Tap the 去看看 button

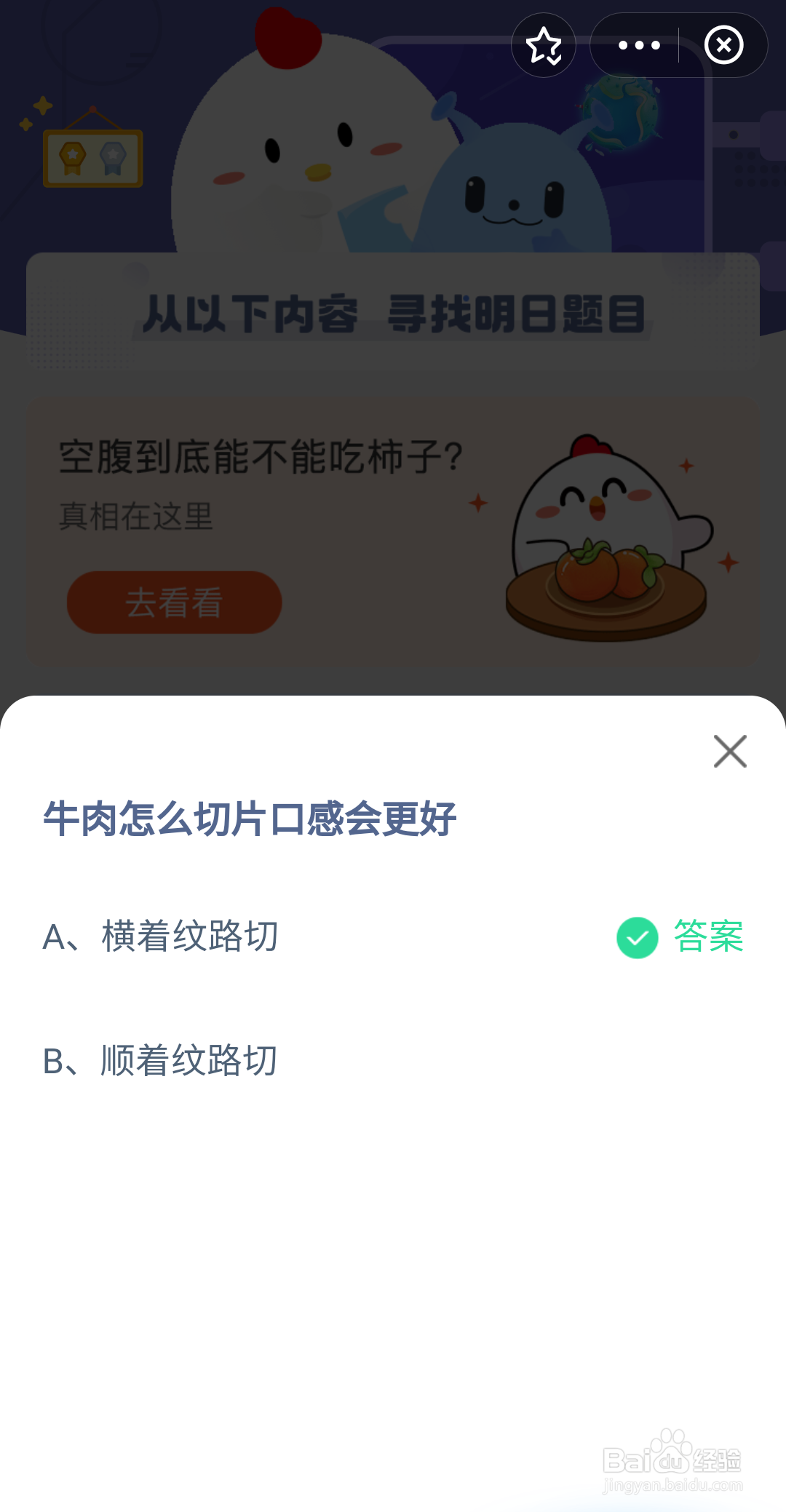(x=173, y=602)
